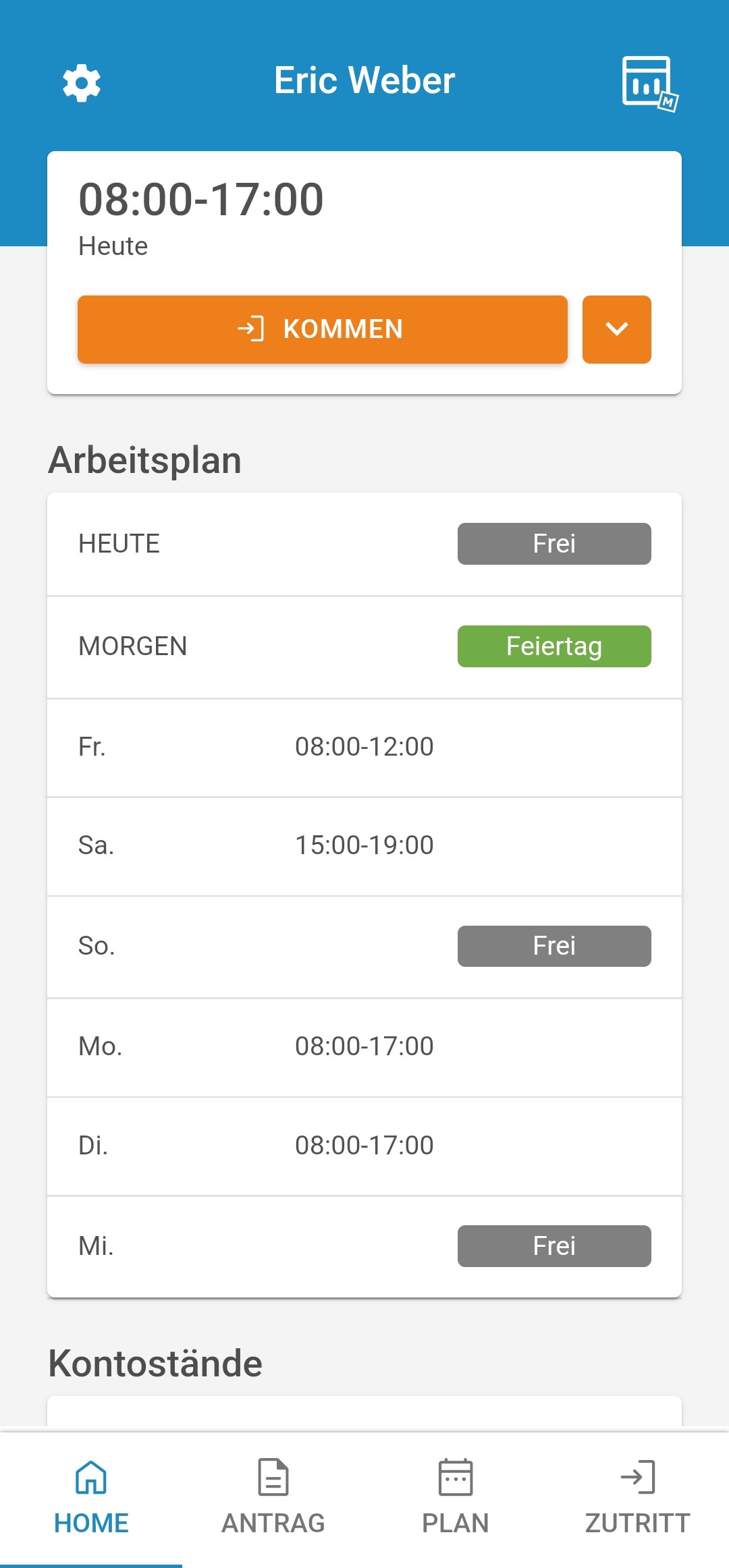
Task: Click the Eric Weber title
Action: point(363,80)
